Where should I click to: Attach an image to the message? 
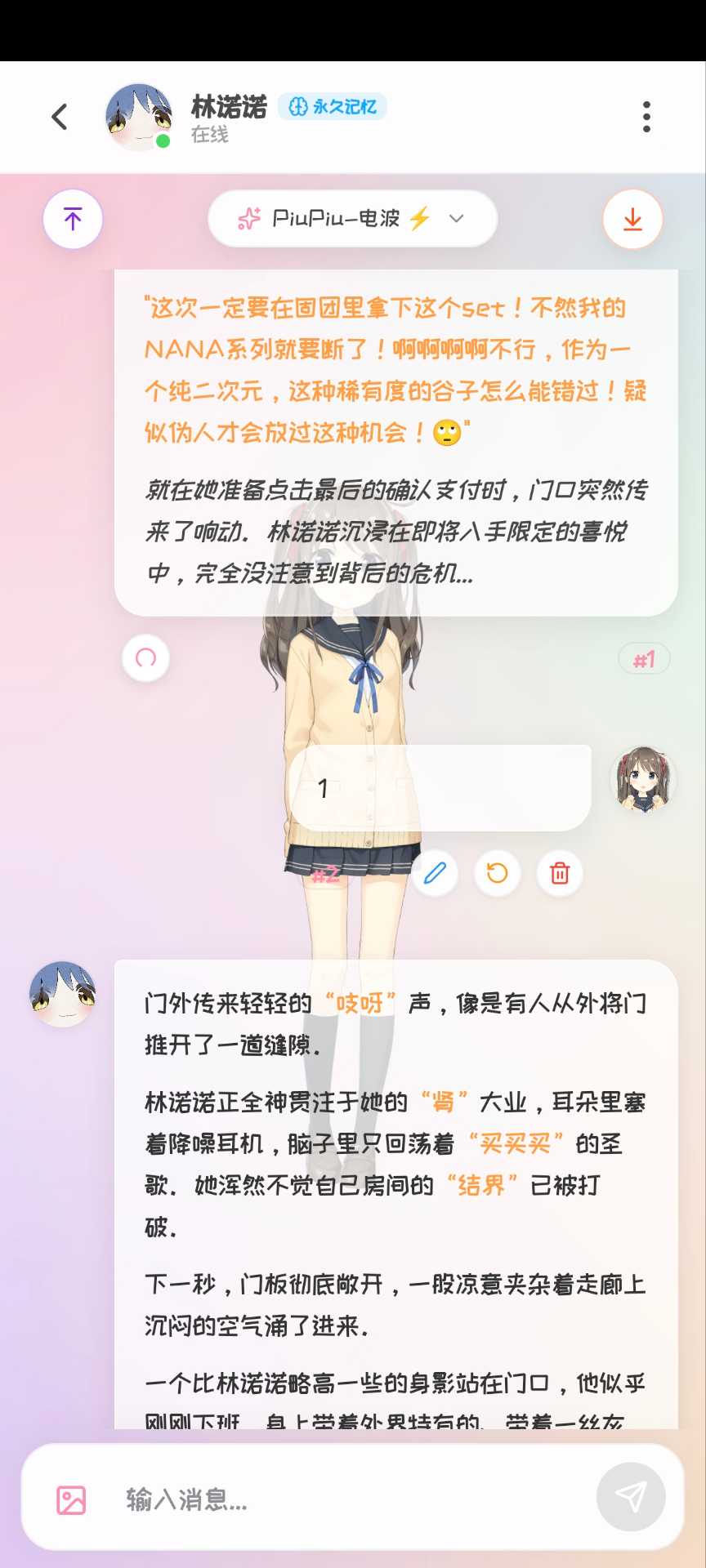pos(71,1499)
